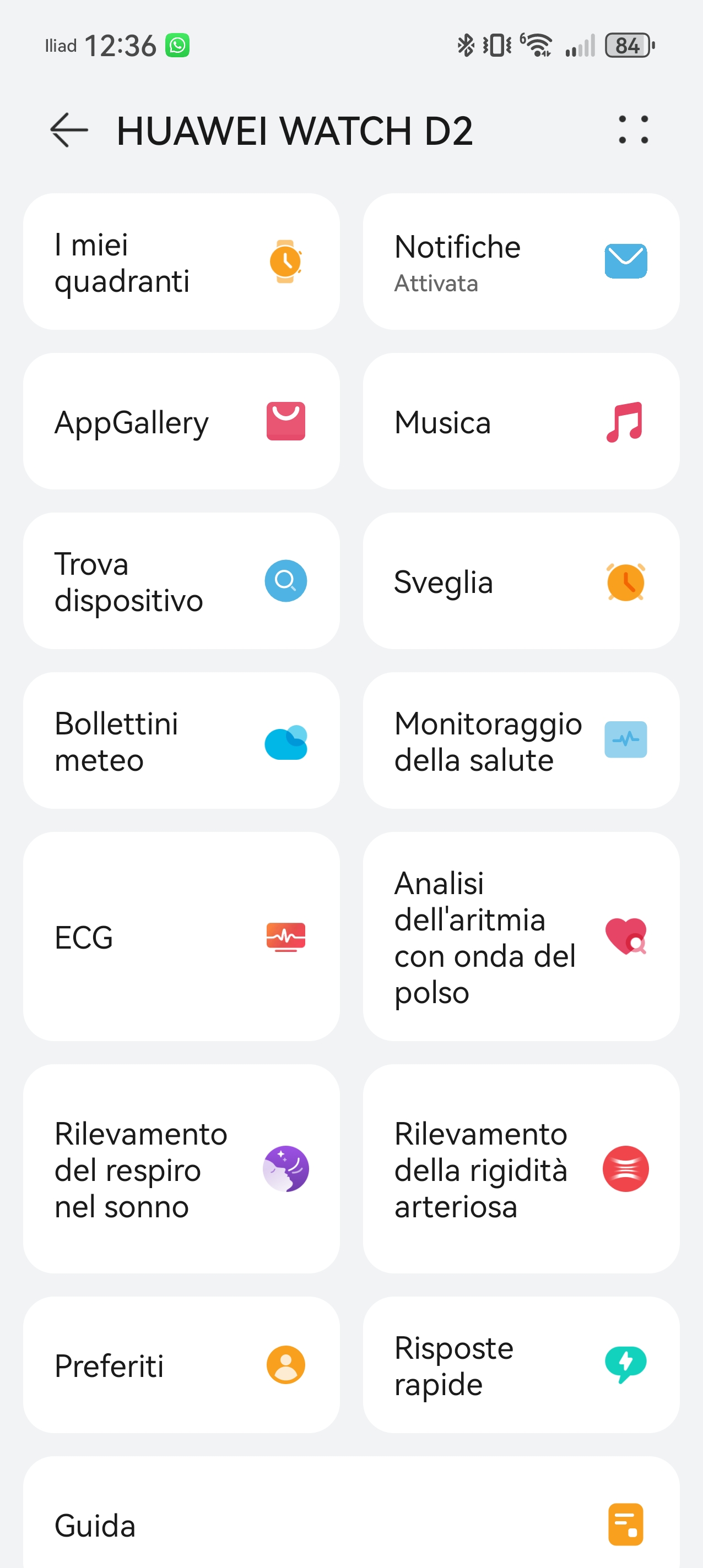Select Rilevamento del respiro nel sonno
Image resolution: width=703 pixels, height=1568 pixels.
(x=181, y=1169)
